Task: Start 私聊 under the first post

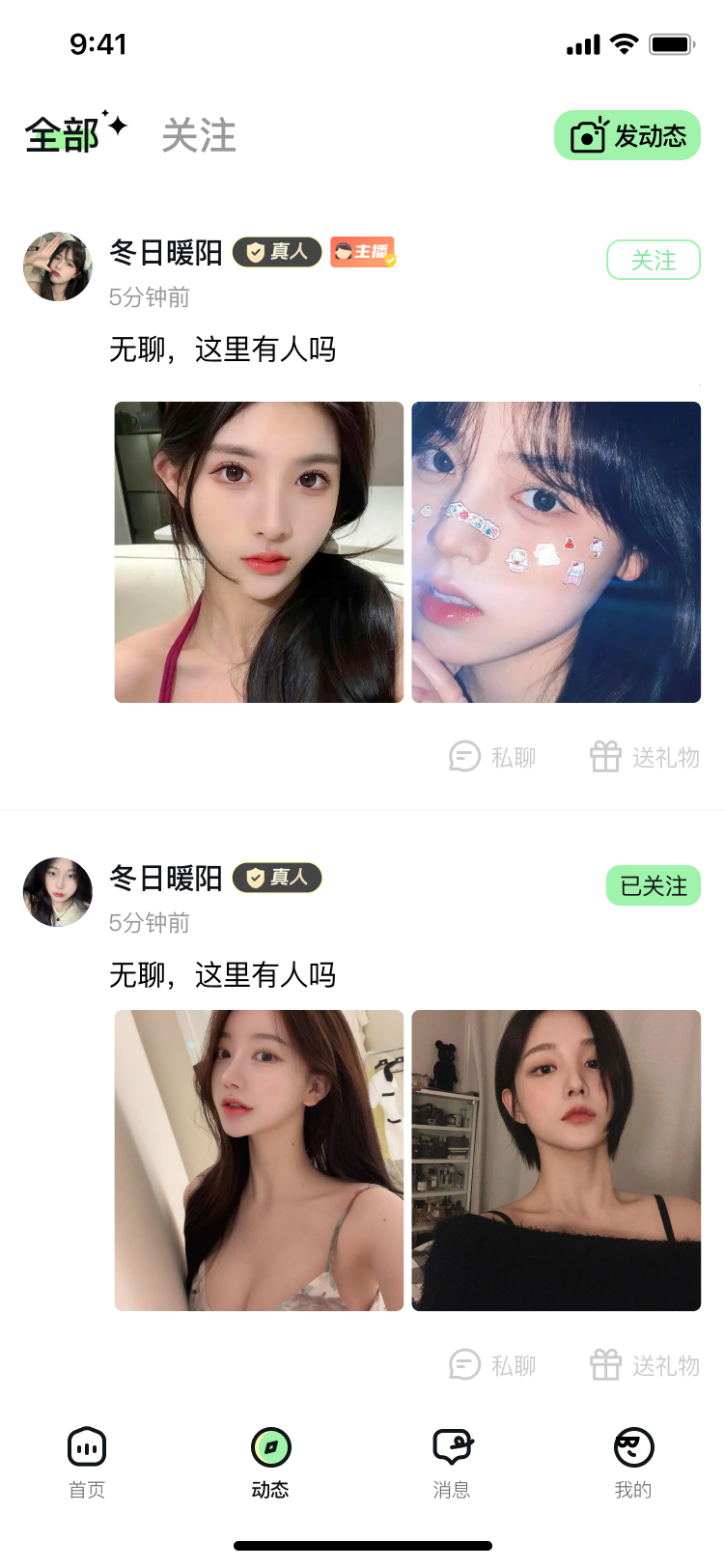Action: click(493, 757)
